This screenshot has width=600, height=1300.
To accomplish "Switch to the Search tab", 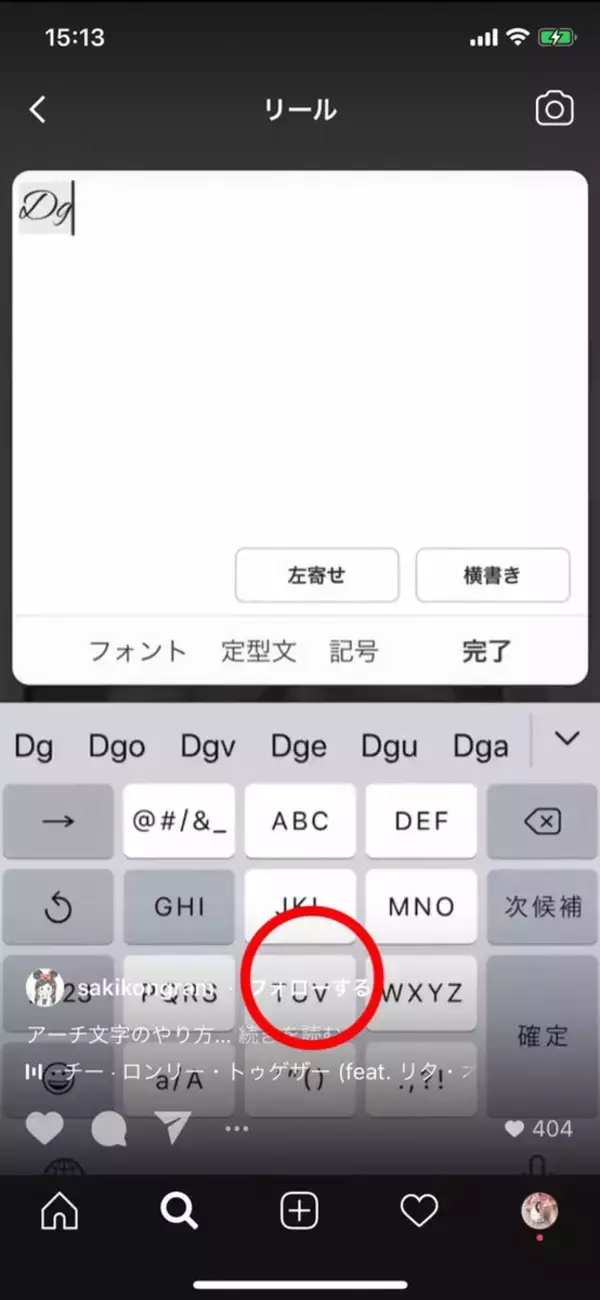I will 179,1212.
